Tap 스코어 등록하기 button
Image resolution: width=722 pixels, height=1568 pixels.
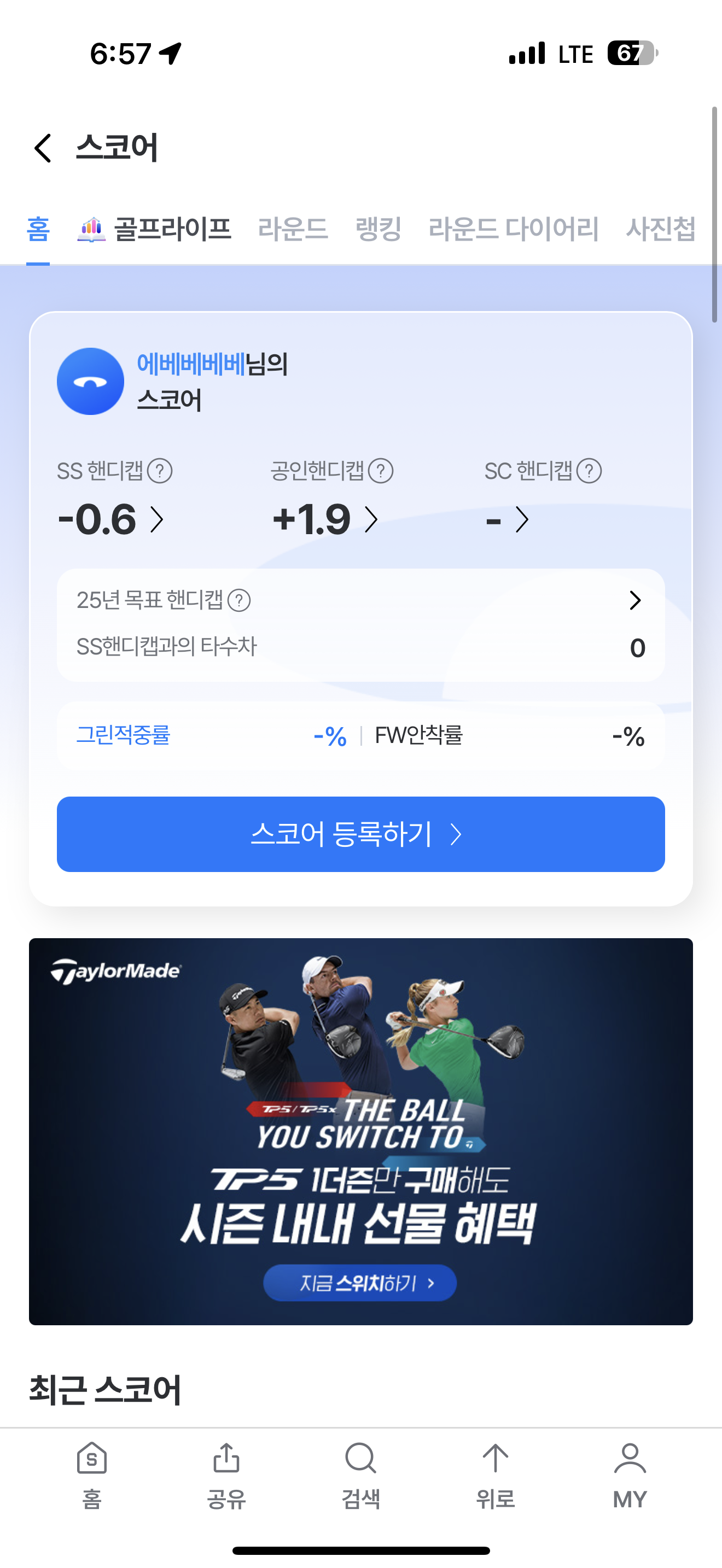click(360, 834)
